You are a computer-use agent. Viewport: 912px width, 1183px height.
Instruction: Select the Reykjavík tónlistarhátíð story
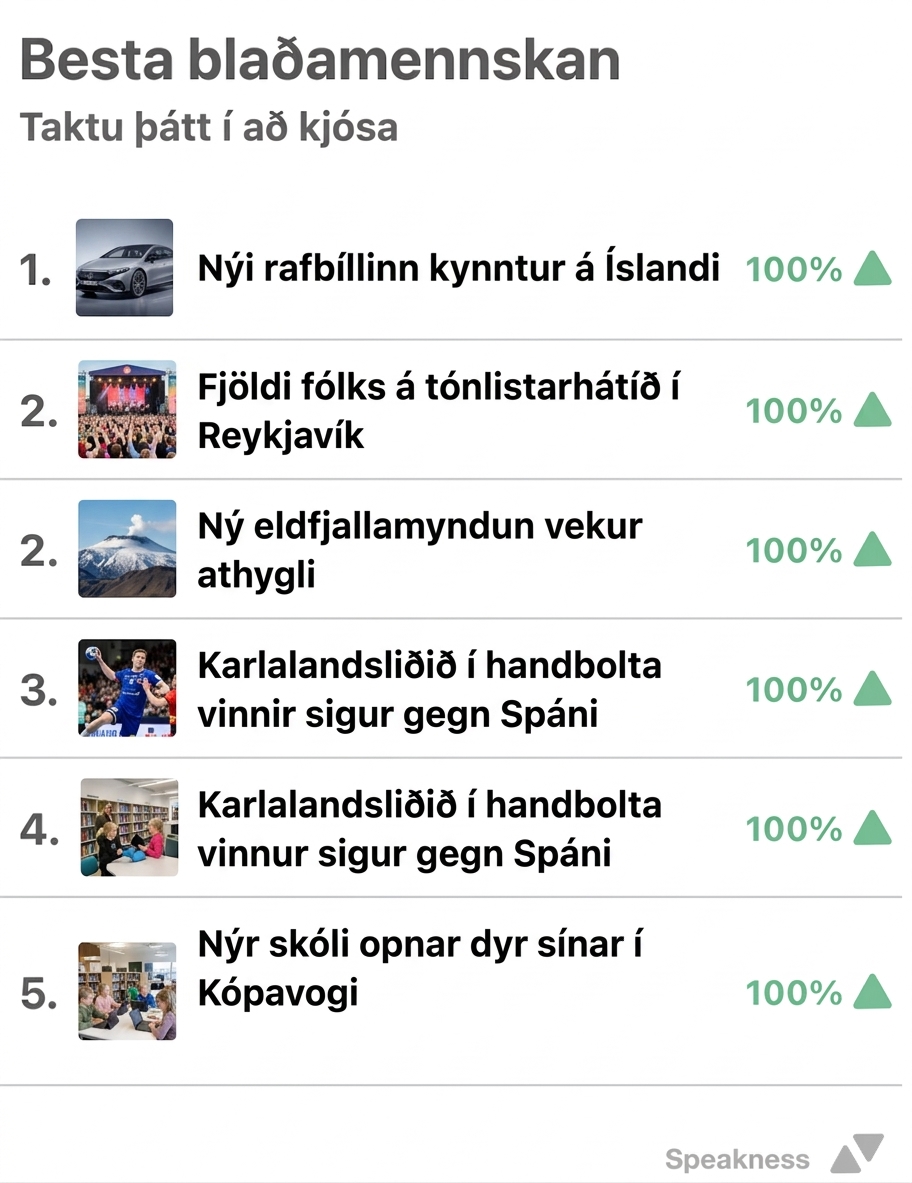click(438, 410)
